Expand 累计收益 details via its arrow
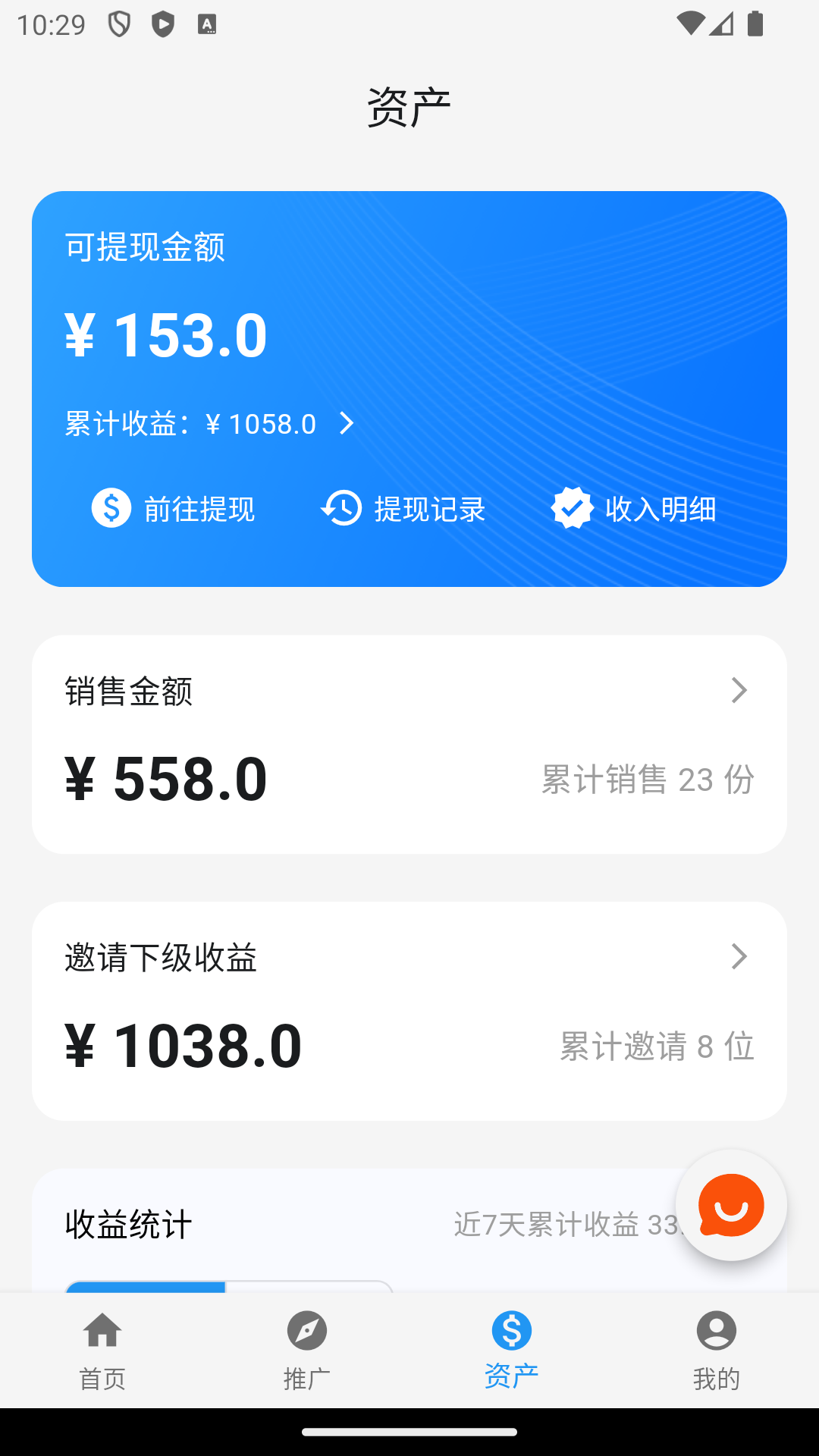The width and height of the screenshot is (819, 1456). pos(349,425)
